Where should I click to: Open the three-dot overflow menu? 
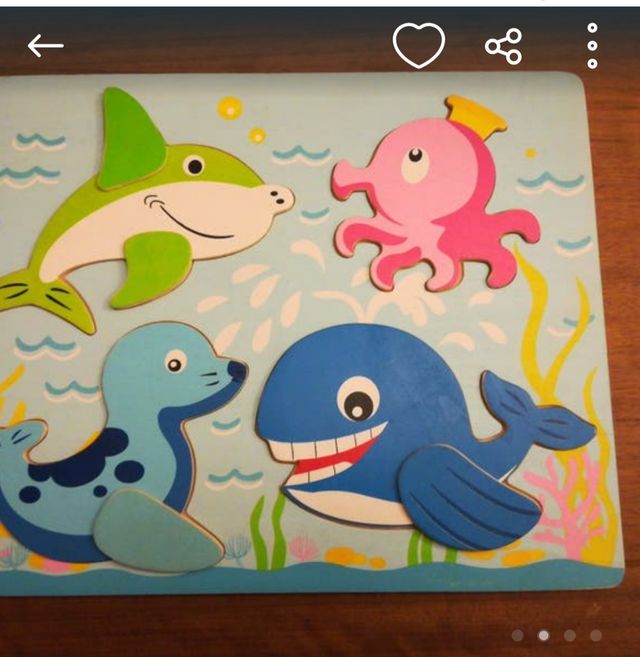[x=592, y=46]
